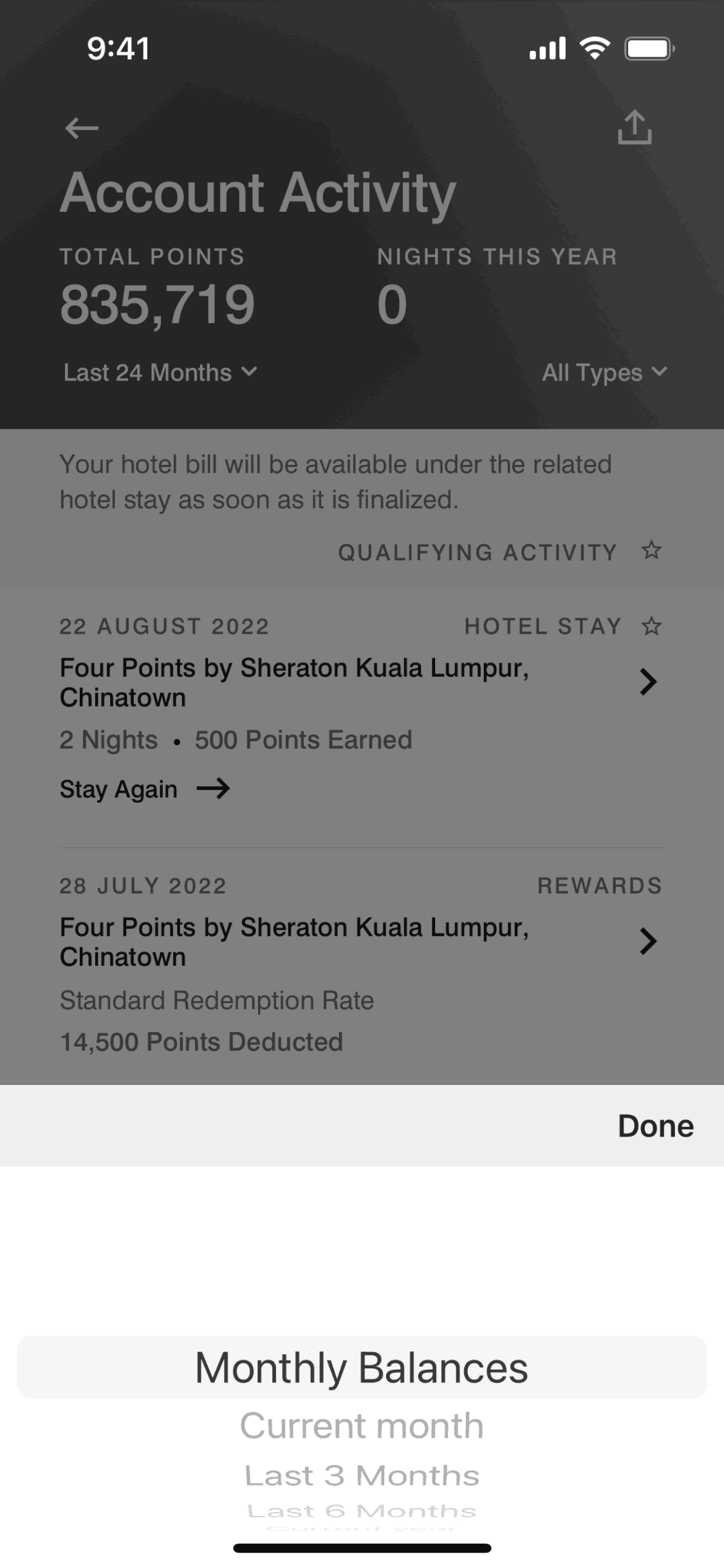724x1568 pixels.
Task: Open the 22 August 2022 hotel stay
Action: (647, 682)
